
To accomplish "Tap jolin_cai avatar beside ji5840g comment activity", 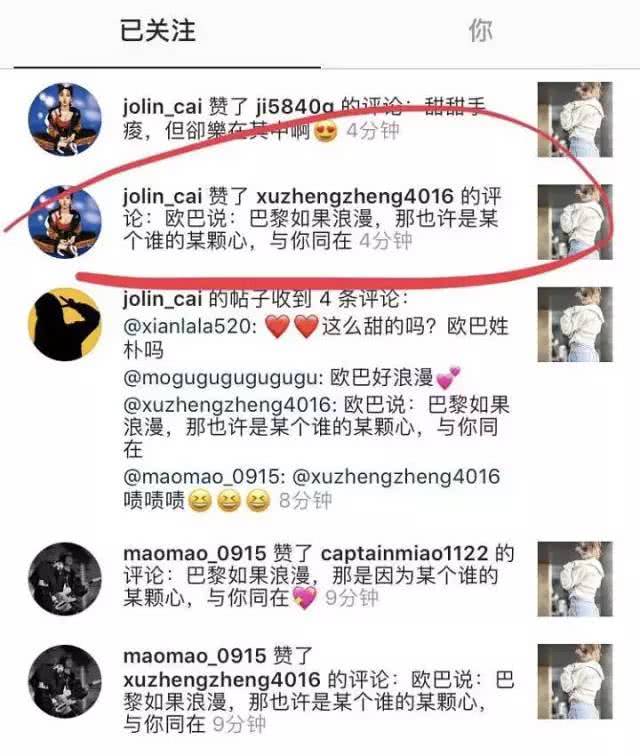I will click(x=63, y=119).
